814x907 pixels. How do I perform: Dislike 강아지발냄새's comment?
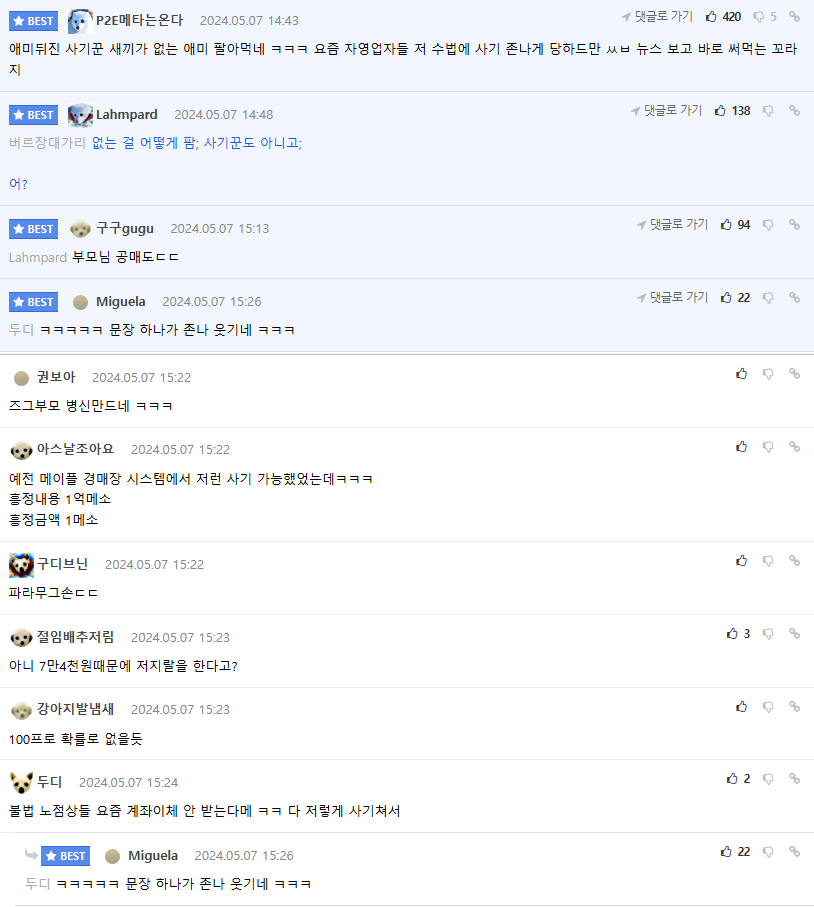coord(768,706)
